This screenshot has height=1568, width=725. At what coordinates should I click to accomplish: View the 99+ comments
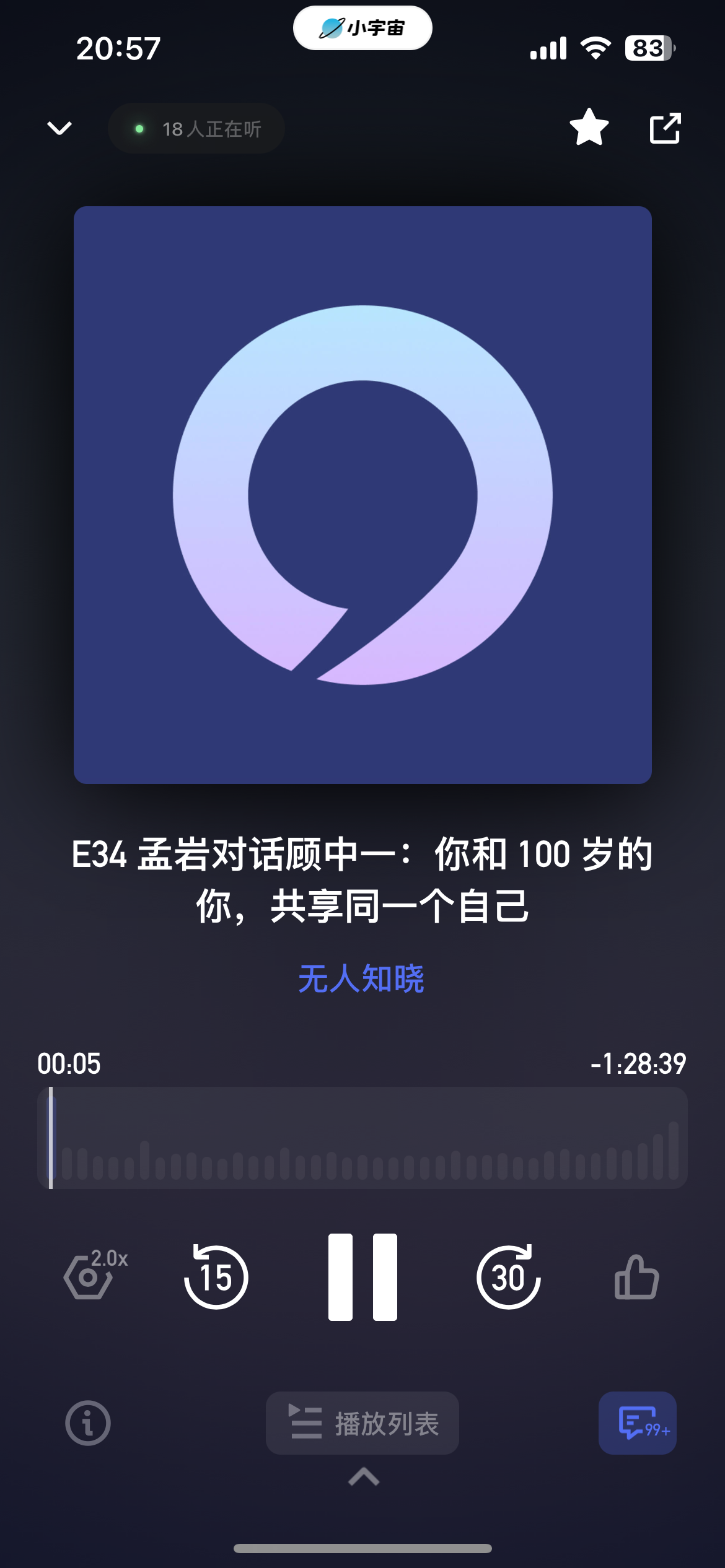click(x=637, y=1423)
